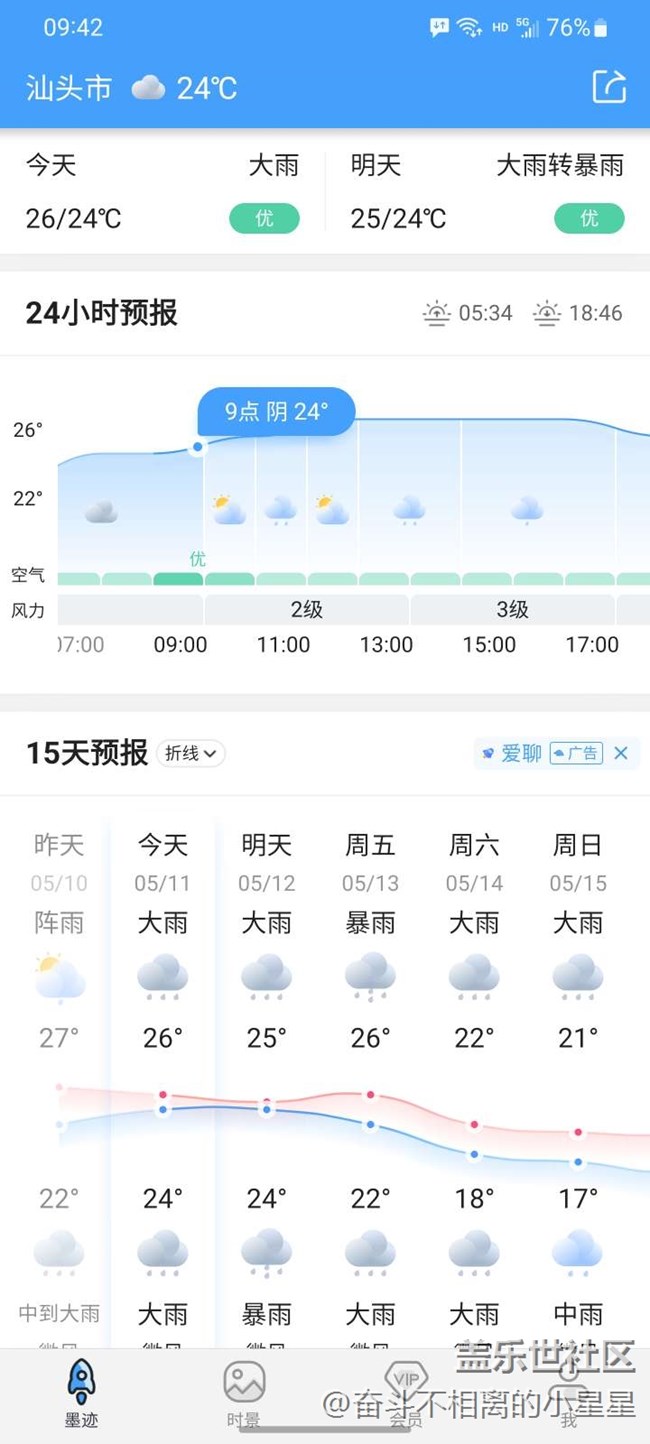The height and width of the screenshot is (1444, 650).
Task: Open tomorrow's 大雨转暴雨 forecast summary card
Action: (487, 191)
